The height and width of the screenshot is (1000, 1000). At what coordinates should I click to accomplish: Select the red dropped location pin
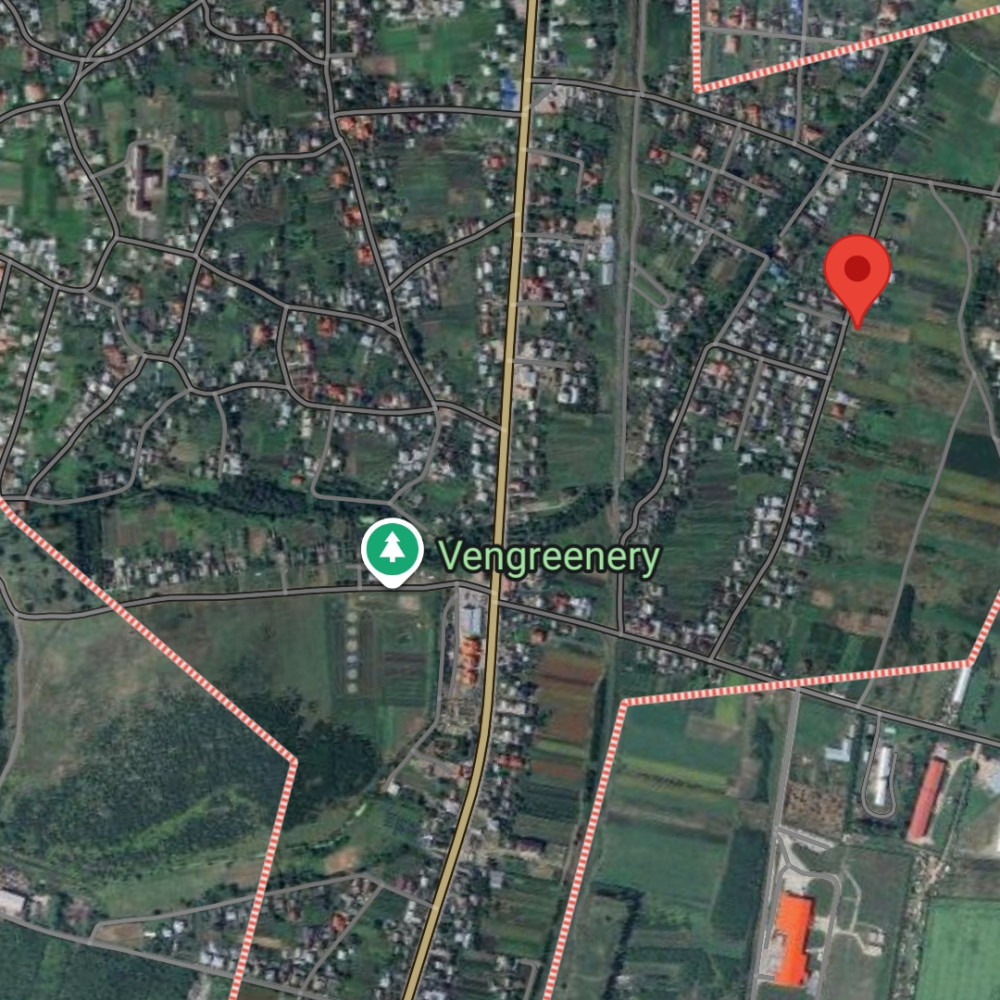point(857,281)
